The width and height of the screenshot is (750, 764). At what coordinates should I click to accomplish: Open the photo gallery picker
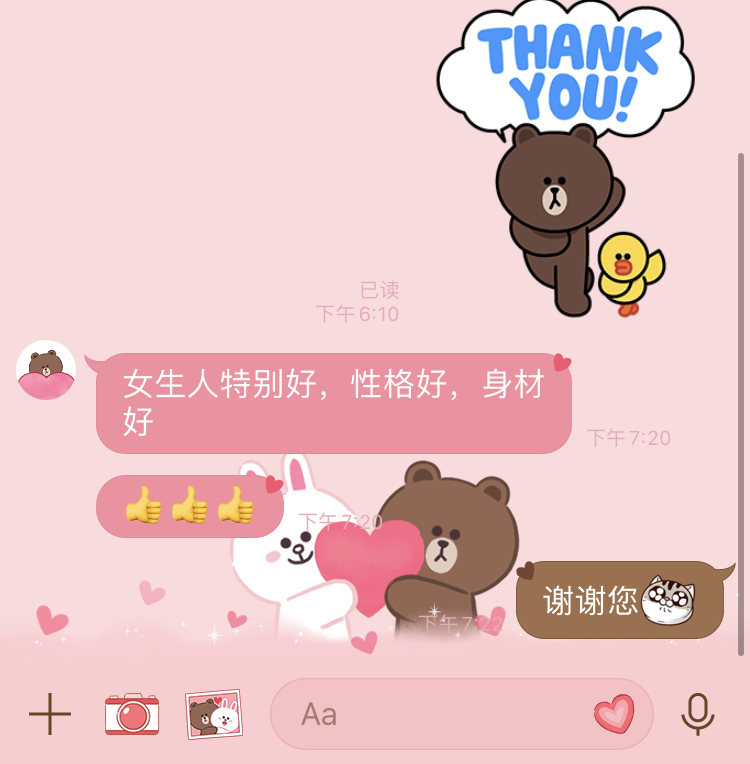(x=214, y=714)
